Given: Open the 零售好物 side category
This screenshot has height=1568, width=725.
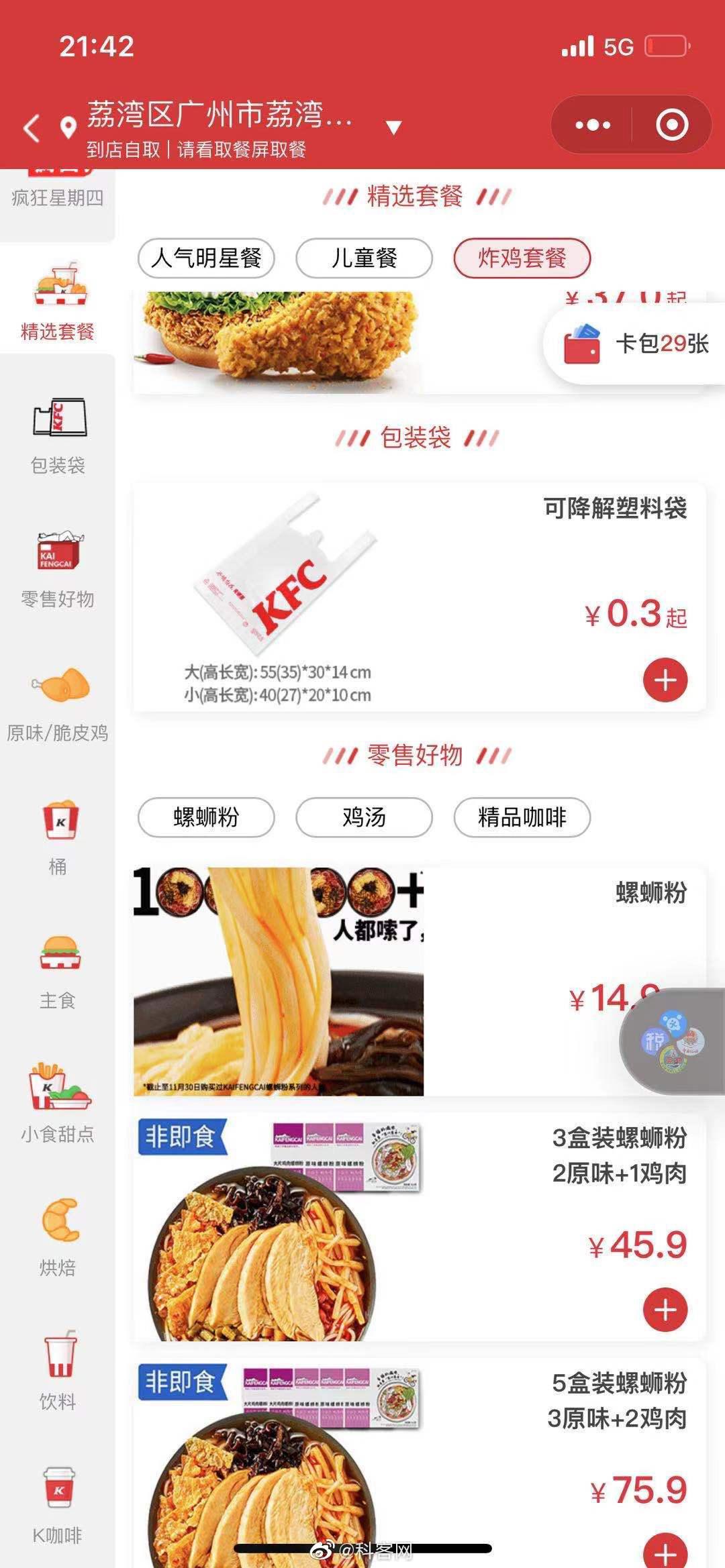Looking at the screenshot, I should pyautogui.click(x=58, y=570).
